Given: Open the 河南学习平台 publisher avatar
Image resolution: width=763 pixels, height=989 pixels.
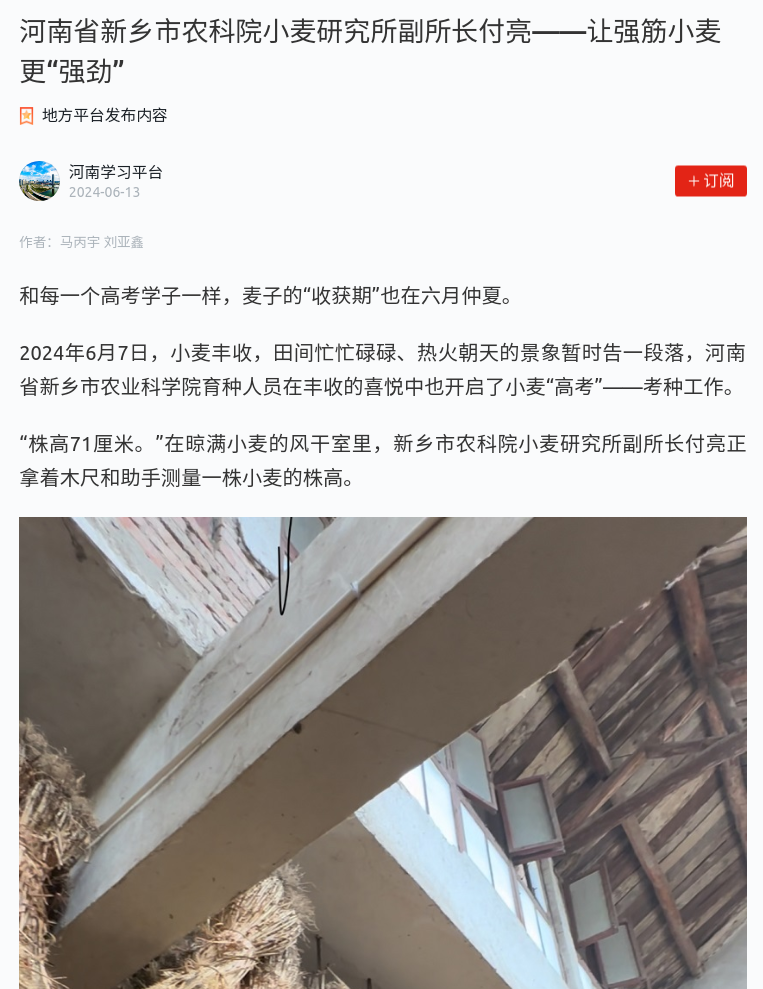Looking at the screenshot, I should (40, 181).
